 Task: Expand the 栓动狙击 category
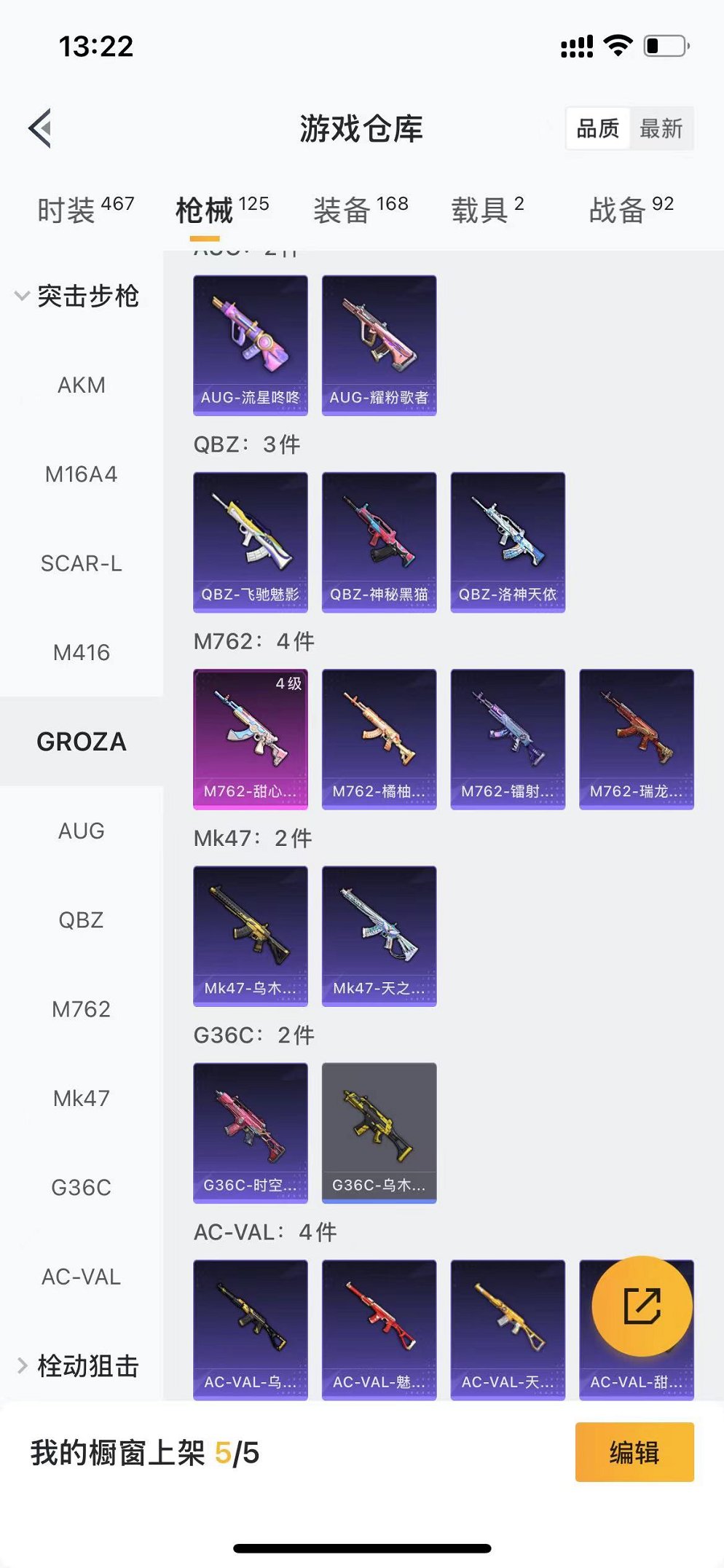click(76, 1365)
